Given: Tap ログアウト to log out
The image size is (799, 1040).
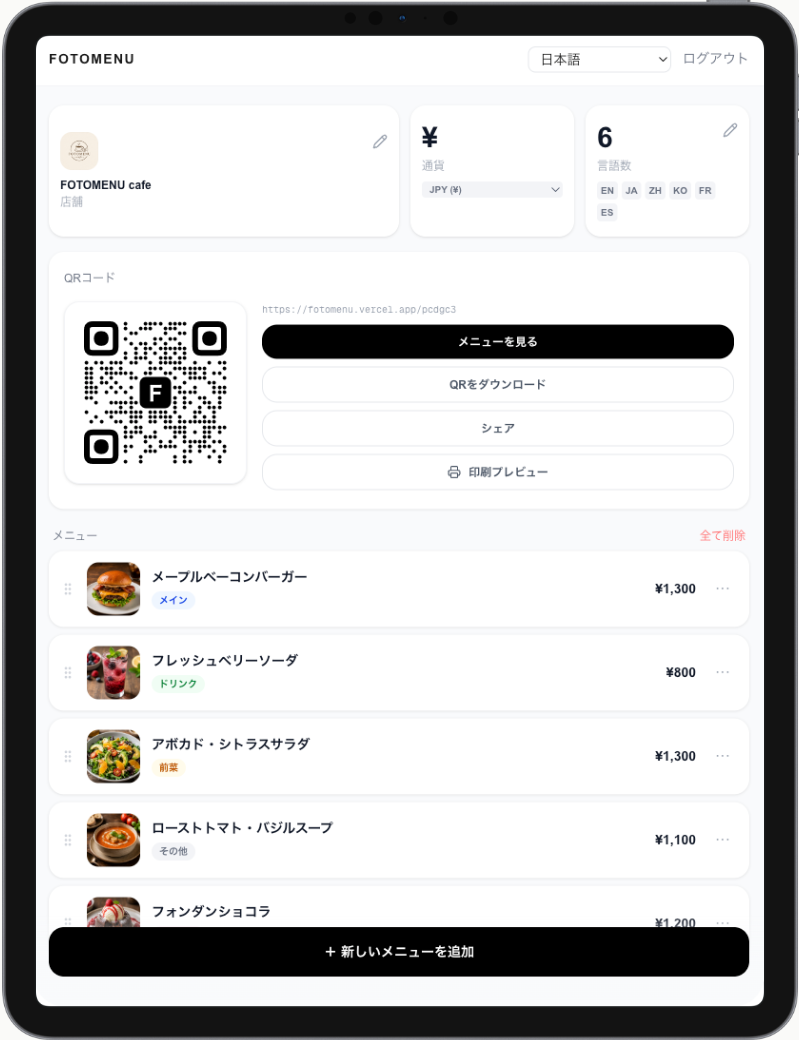Looking at the screenshot, I should coord(715,58).
